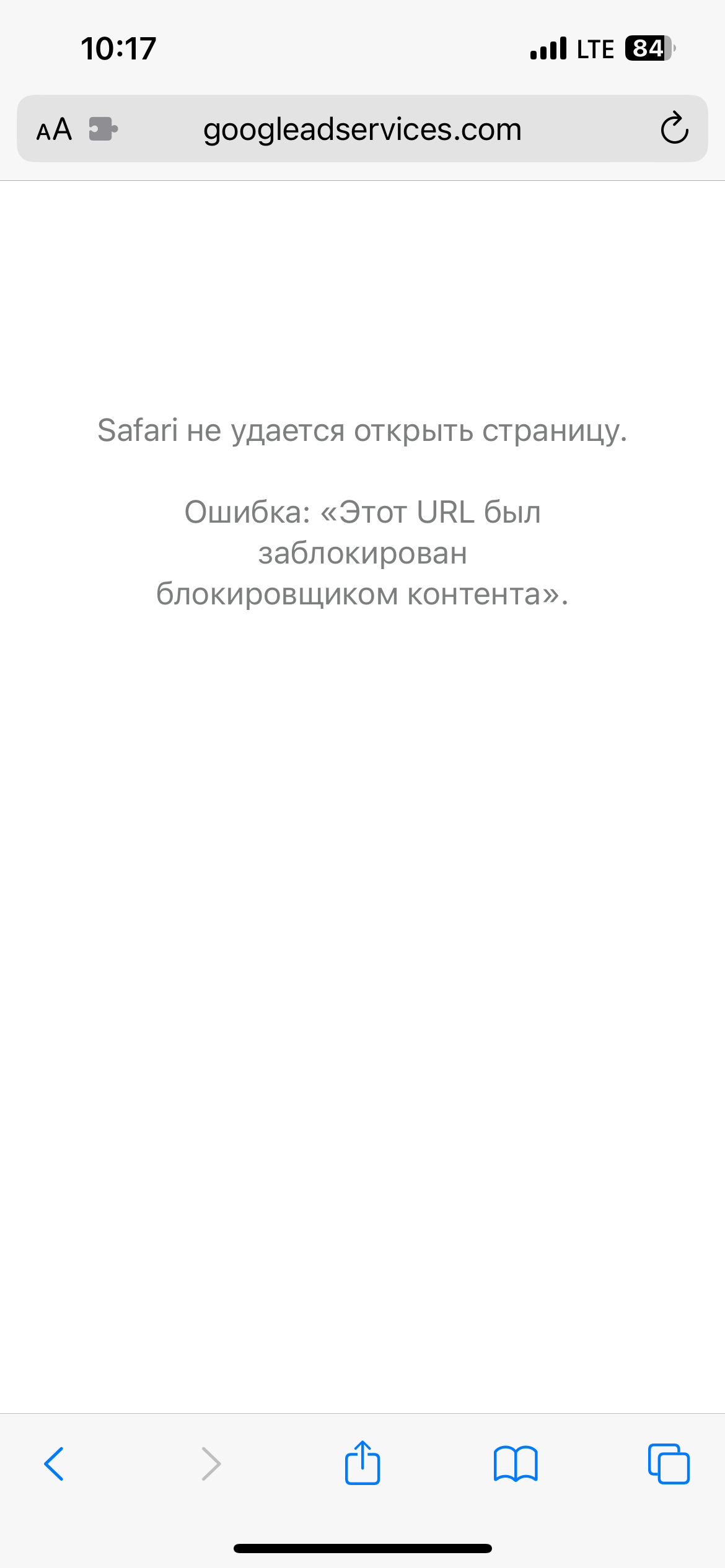Reload the page
Viewport: 725px width, 1568px height.
[674, 129]
